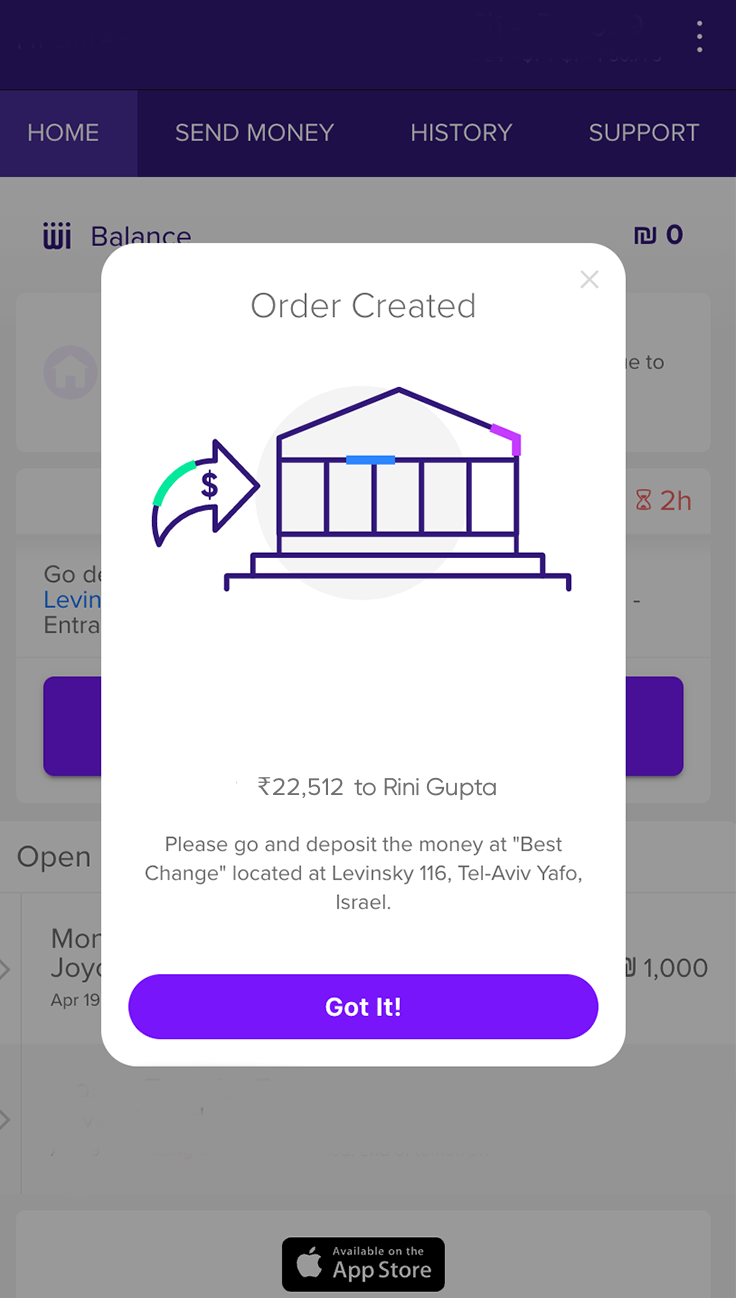Select the Support tab
736x1298 pixels.
coord(643,133)
